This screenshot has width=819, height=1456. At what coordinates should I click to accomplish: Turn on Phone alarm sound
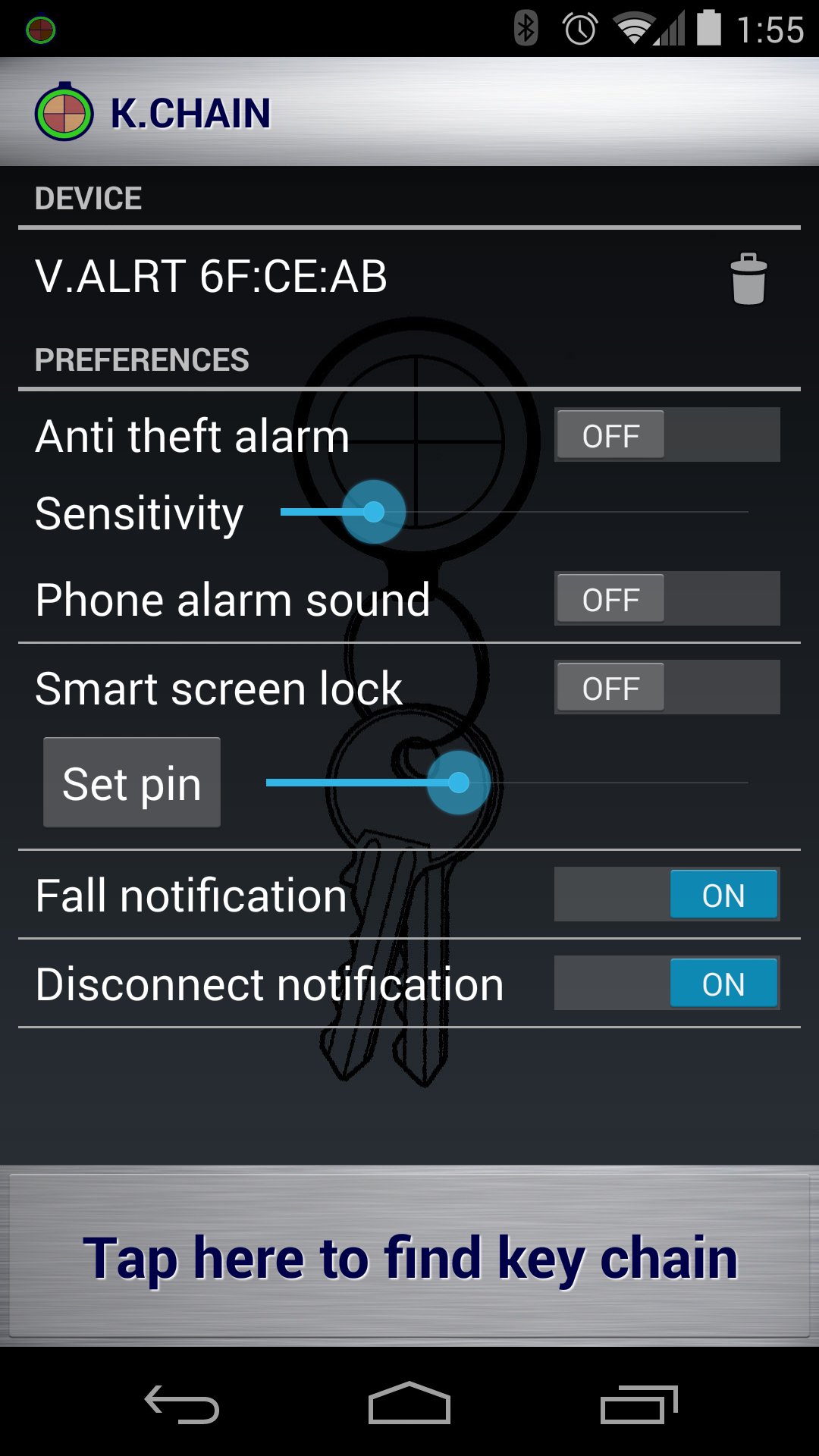(x=666, y=598)
